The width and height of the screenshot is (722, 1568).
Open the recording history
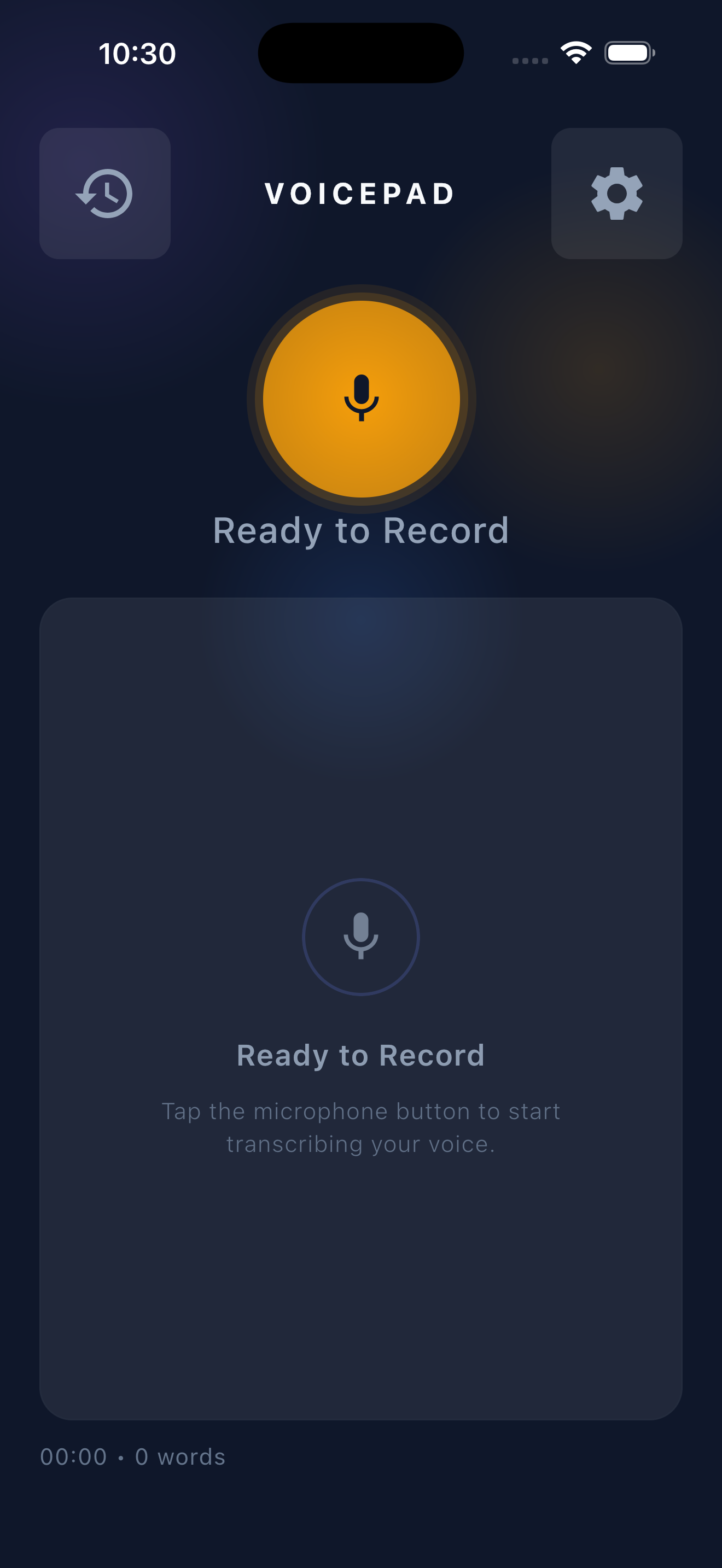point(104,194)
